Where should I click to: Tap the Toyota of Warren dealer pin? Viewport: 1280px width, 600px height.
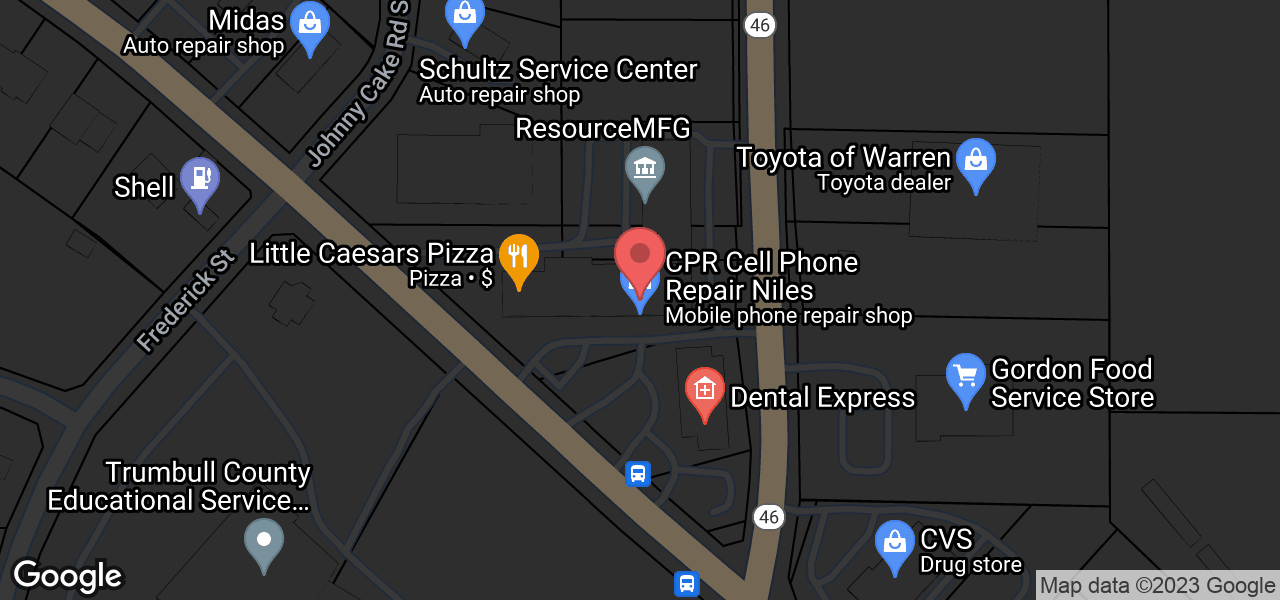click(975, 162)
